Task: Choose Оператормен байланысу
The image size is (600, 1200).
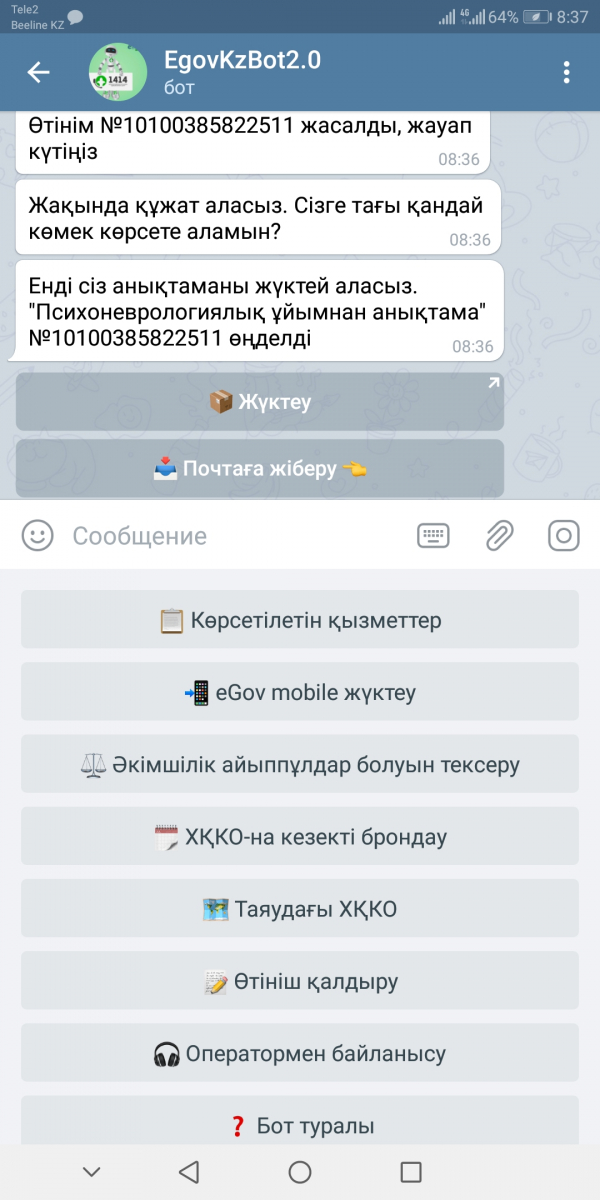Action: [x=300, y=1053]
